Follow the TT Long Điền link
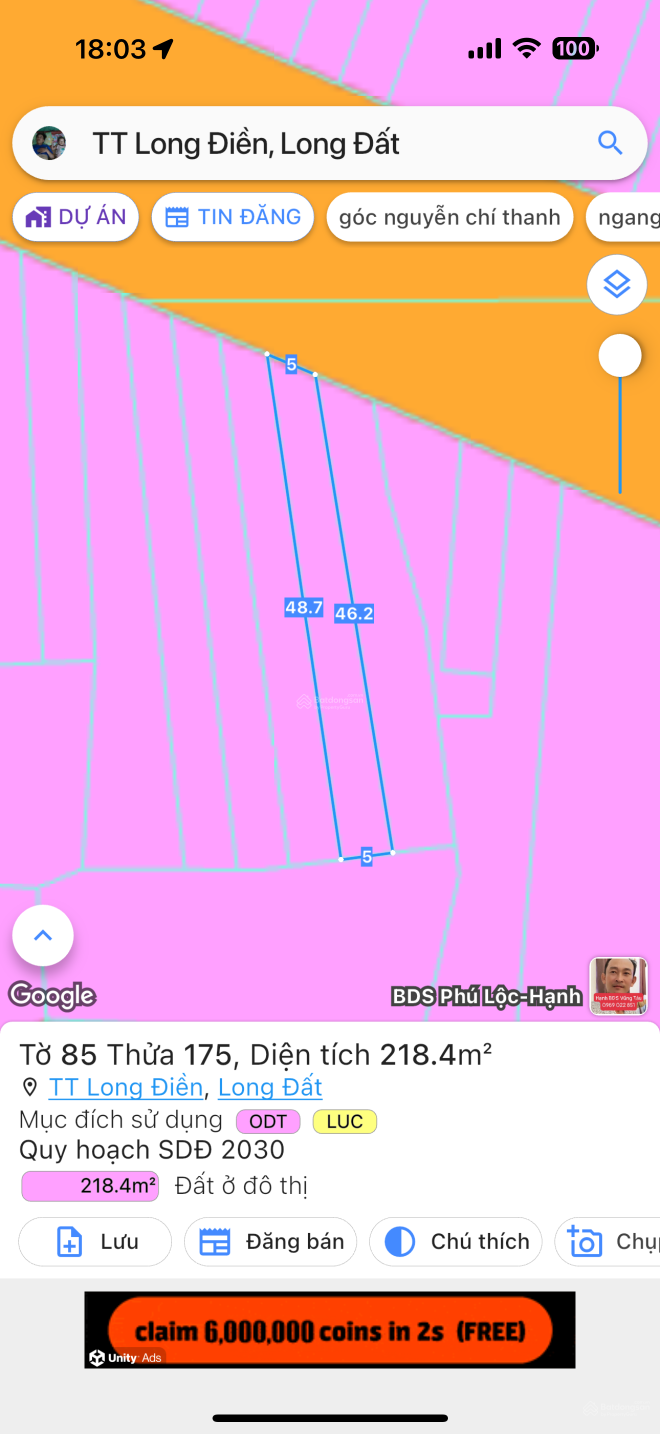The height and width of the screenshot is (1434, 660). tap(127, 1087)
